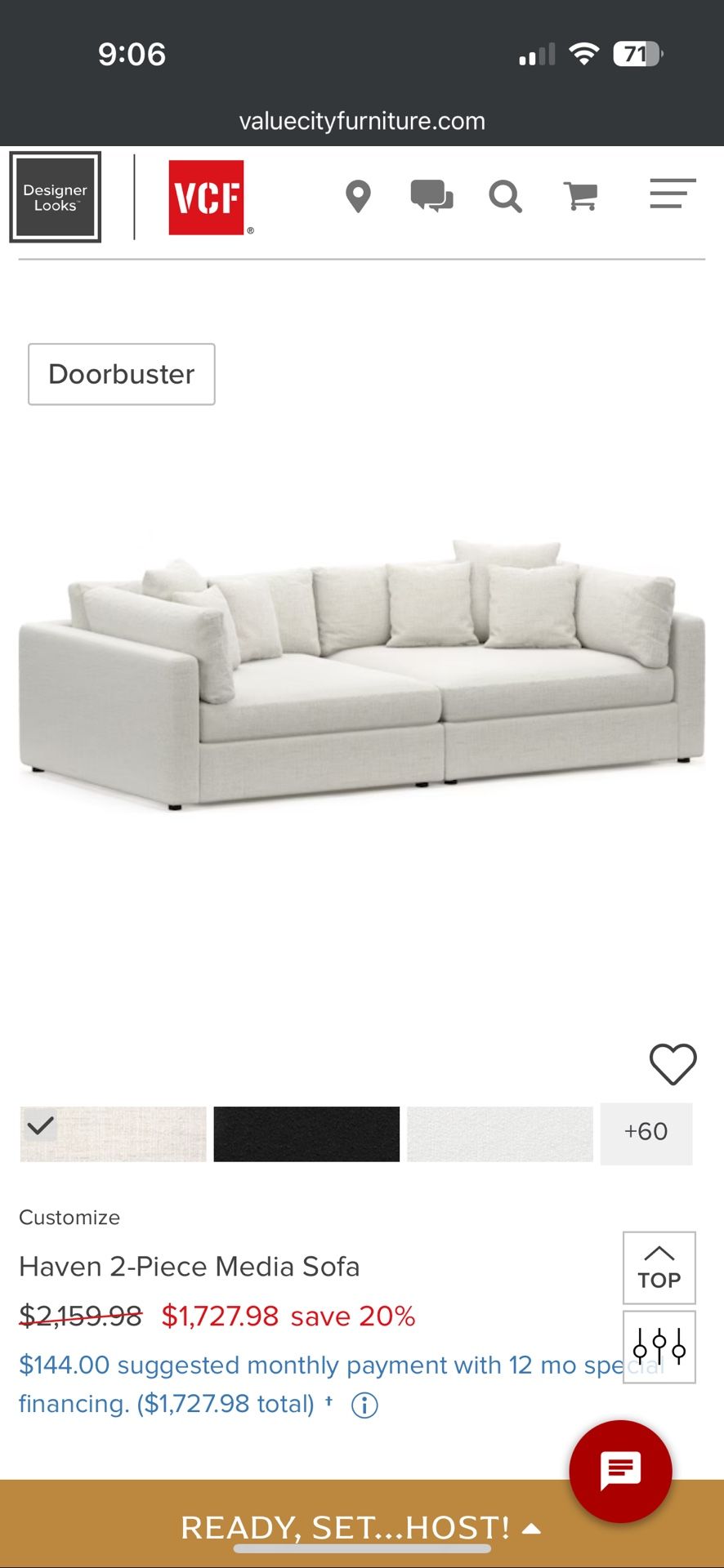Open the hamburger navigation menu
Image resolution: width=724 pixels, height=1568 pixels.
click(x=672, y=195)
